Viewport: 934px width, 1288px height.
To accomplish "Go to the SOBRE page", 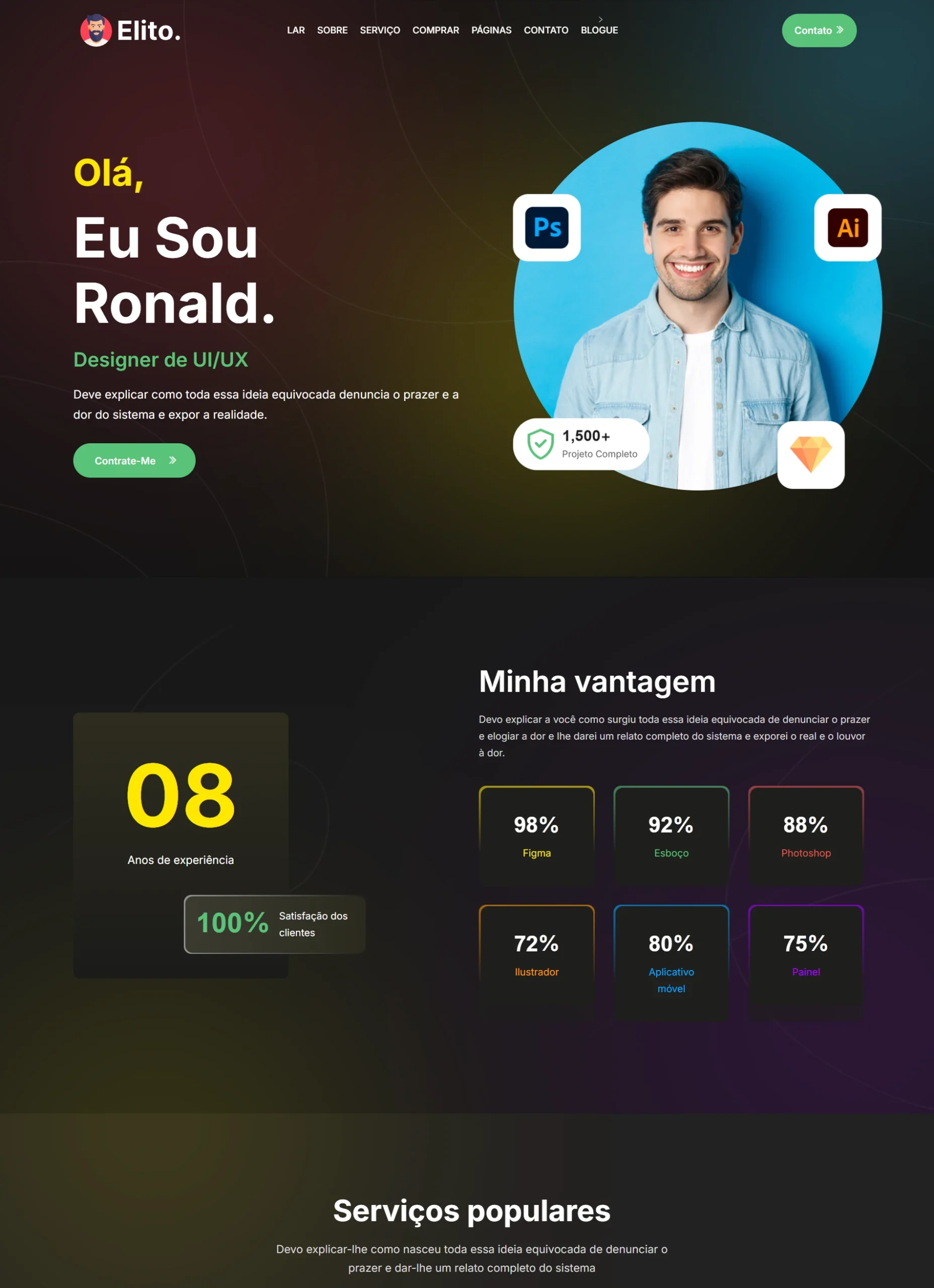I will [x=332, y=30].
